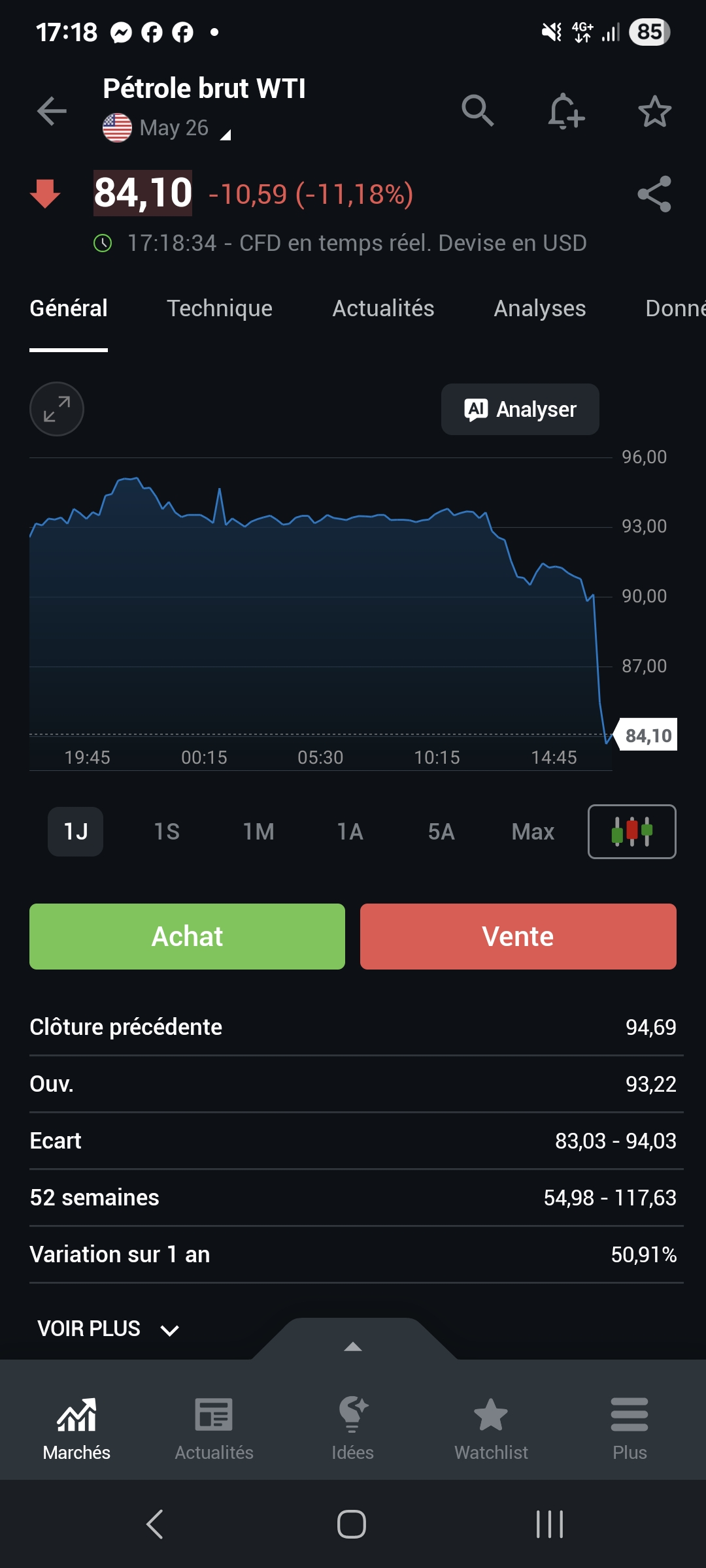Open the Actualités top tab

click(383, 308)
